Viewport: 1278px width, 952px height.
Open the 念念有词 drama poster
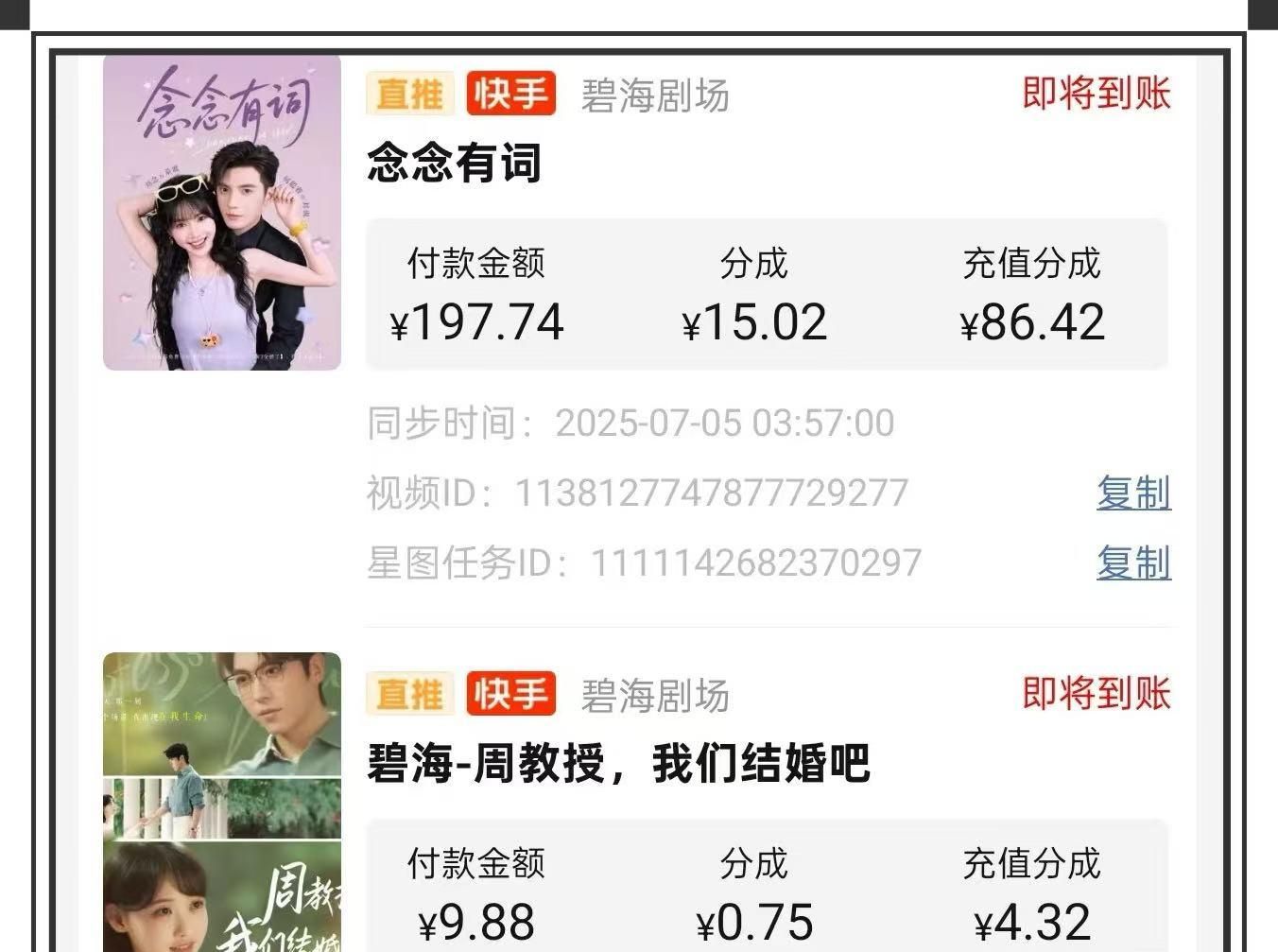tap(222, 213)
